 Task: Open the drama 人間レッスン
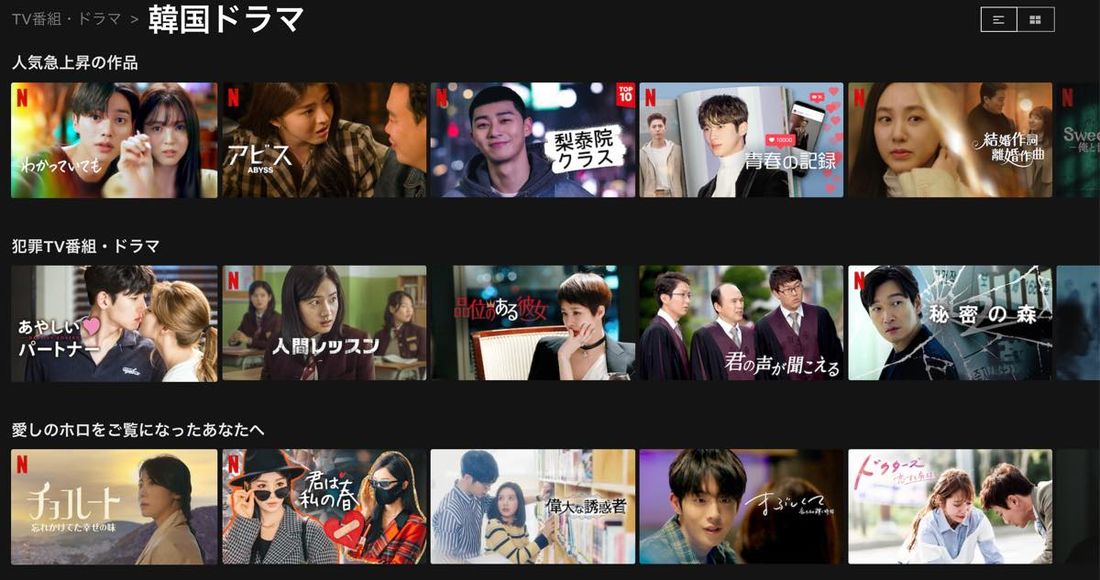(324, 323)
